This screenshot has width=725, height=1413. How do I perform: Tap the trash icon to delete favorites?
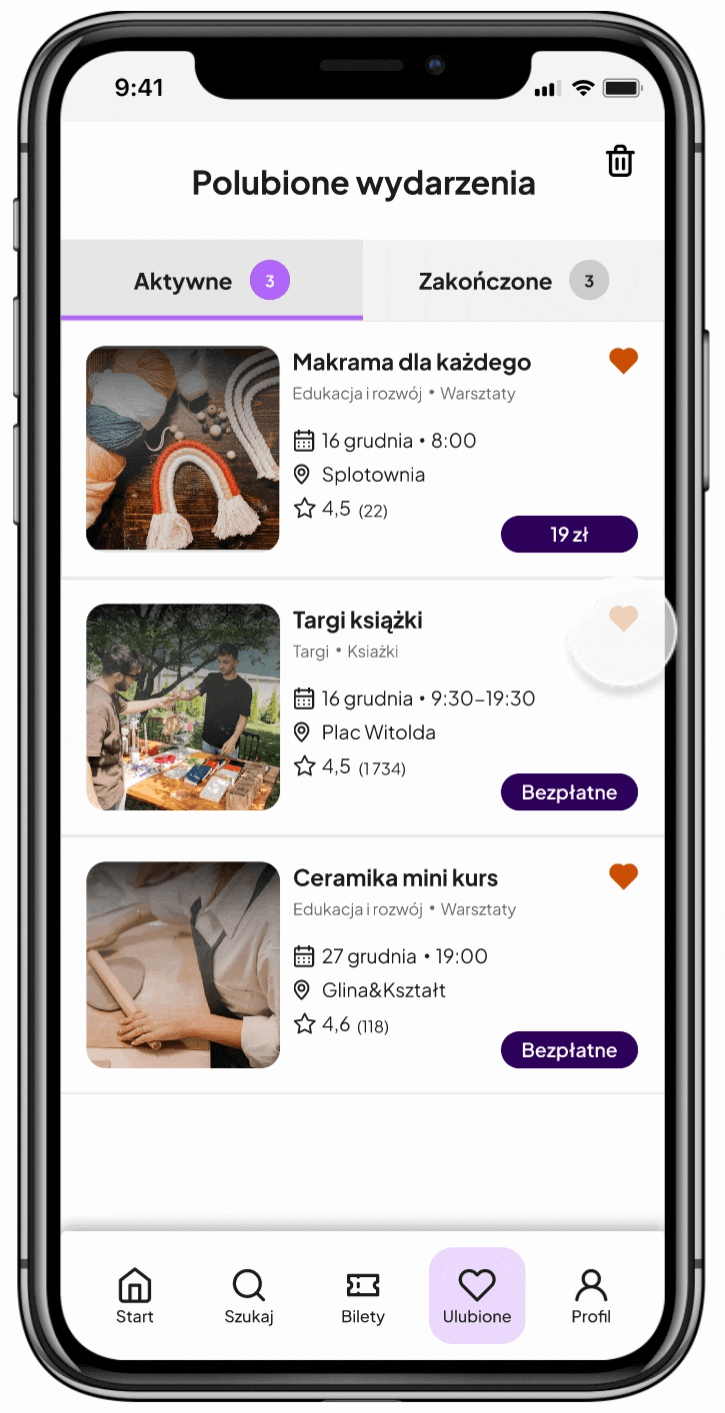(x=620, y=161)
